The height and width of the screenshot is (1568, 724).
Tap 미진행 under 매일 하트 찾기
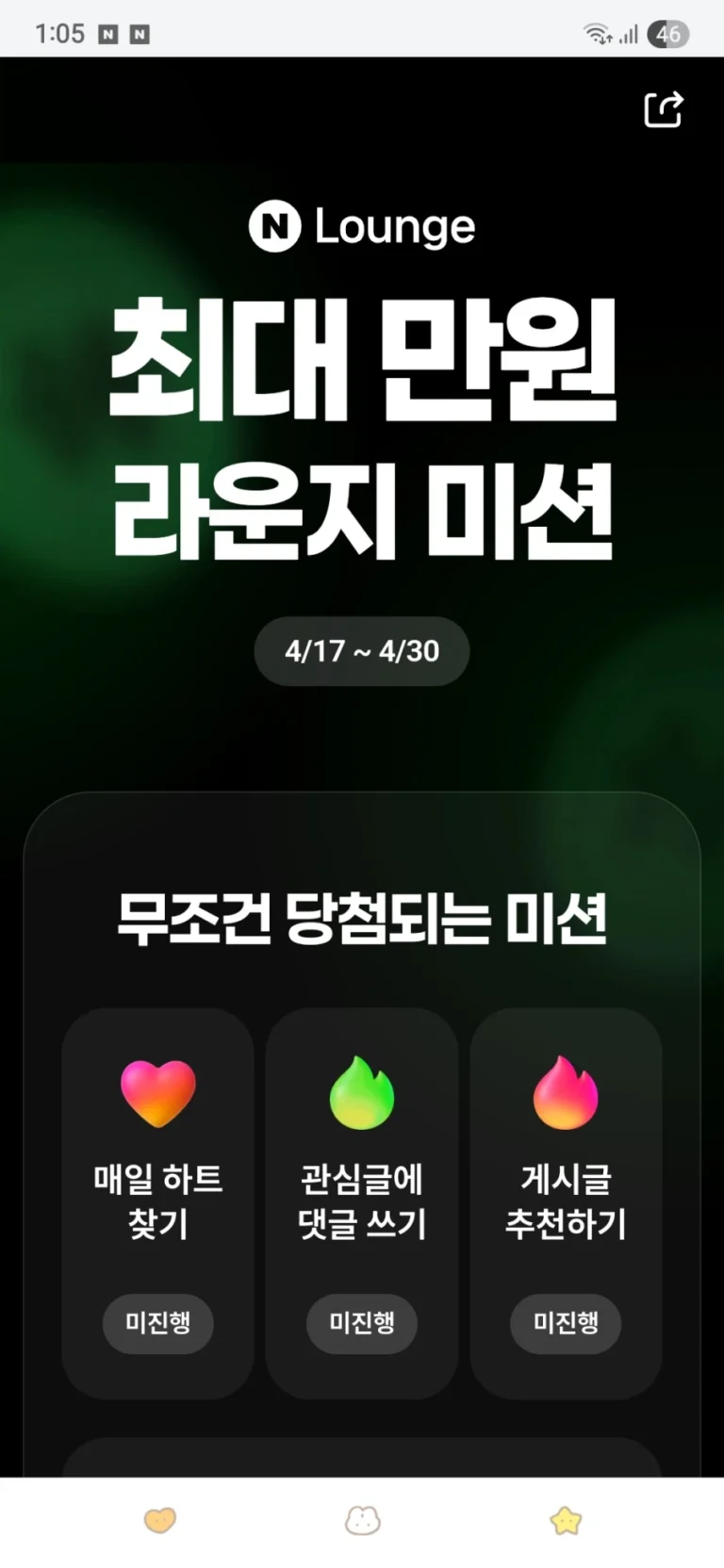tap(157, 1323)
